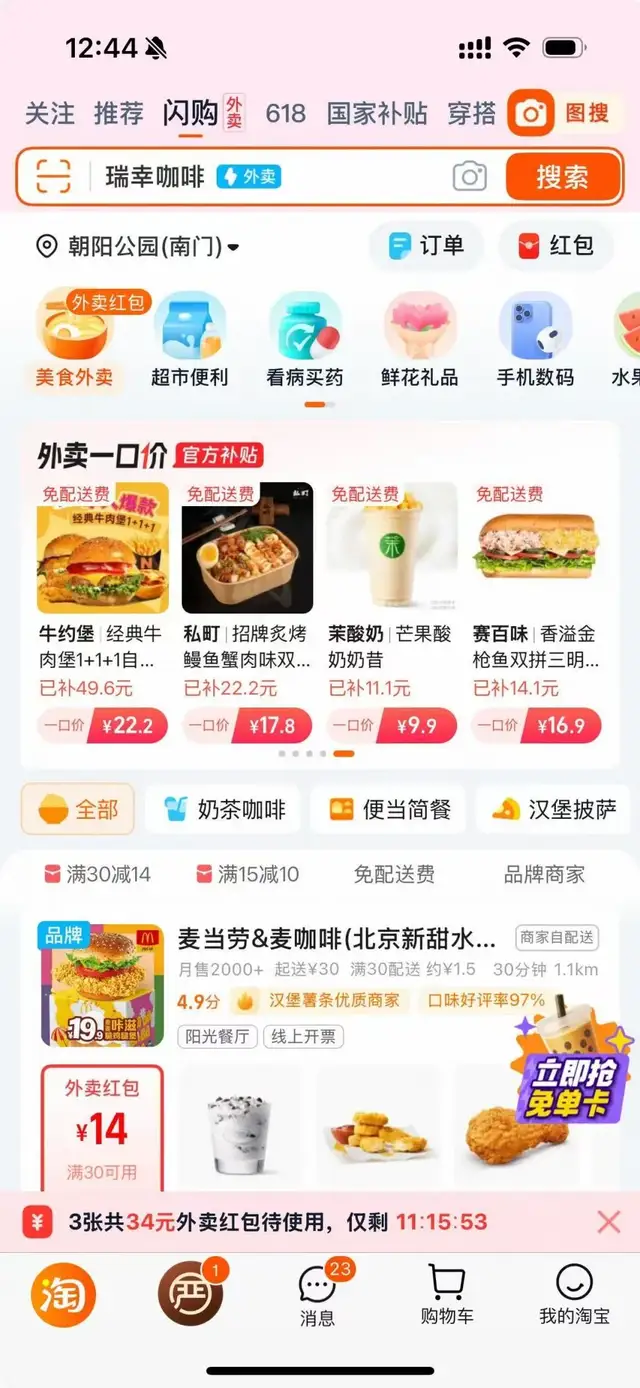
Task: Change delivery address 朝阳公园(南门)
Action: (x=138, y=246)
